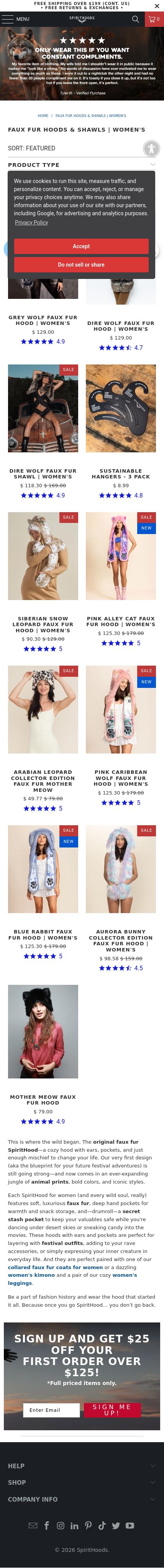Tap the SIGN ME UP button
Image resolution: width=164 pixels, height=1568 pixels.
point(112,1410)
